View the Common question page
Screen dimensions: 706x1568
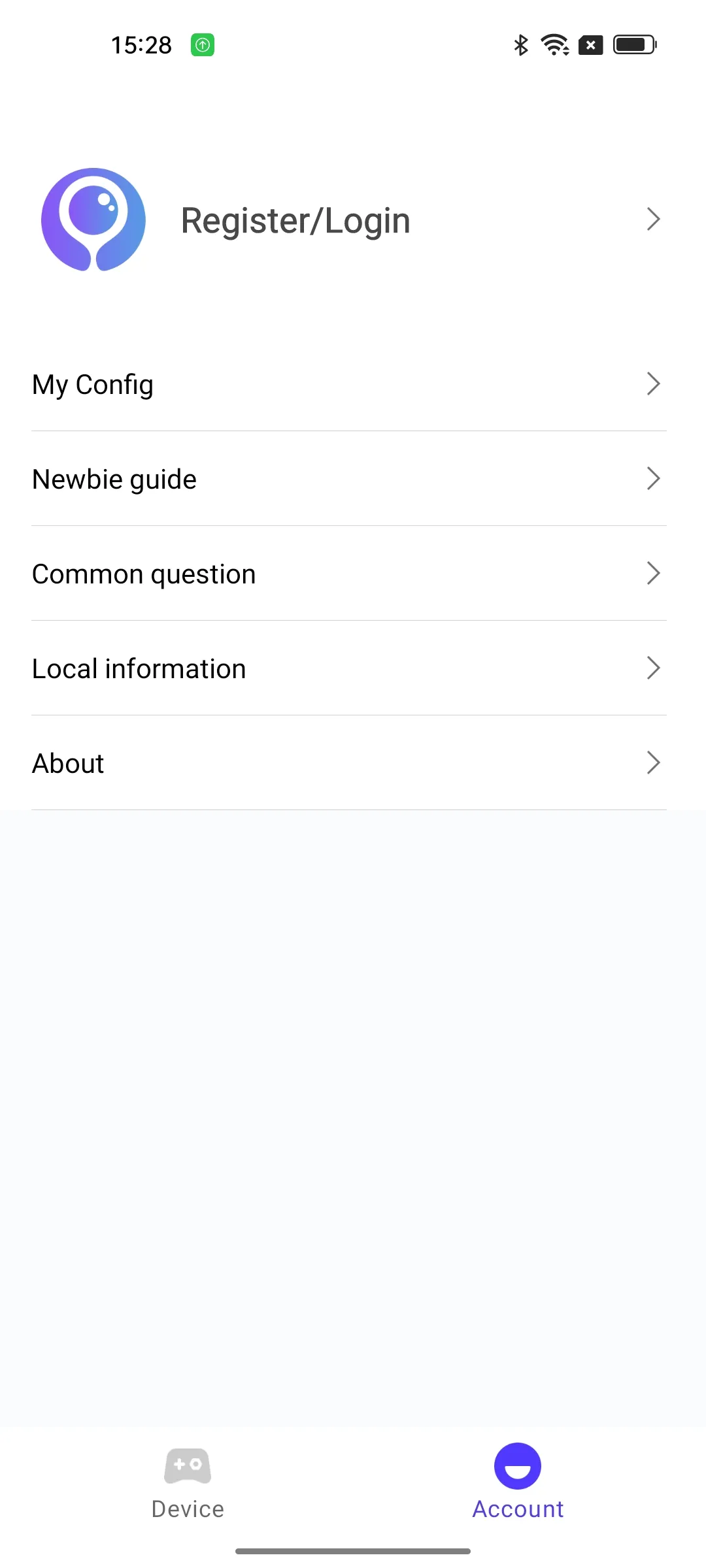coord(349,574)
